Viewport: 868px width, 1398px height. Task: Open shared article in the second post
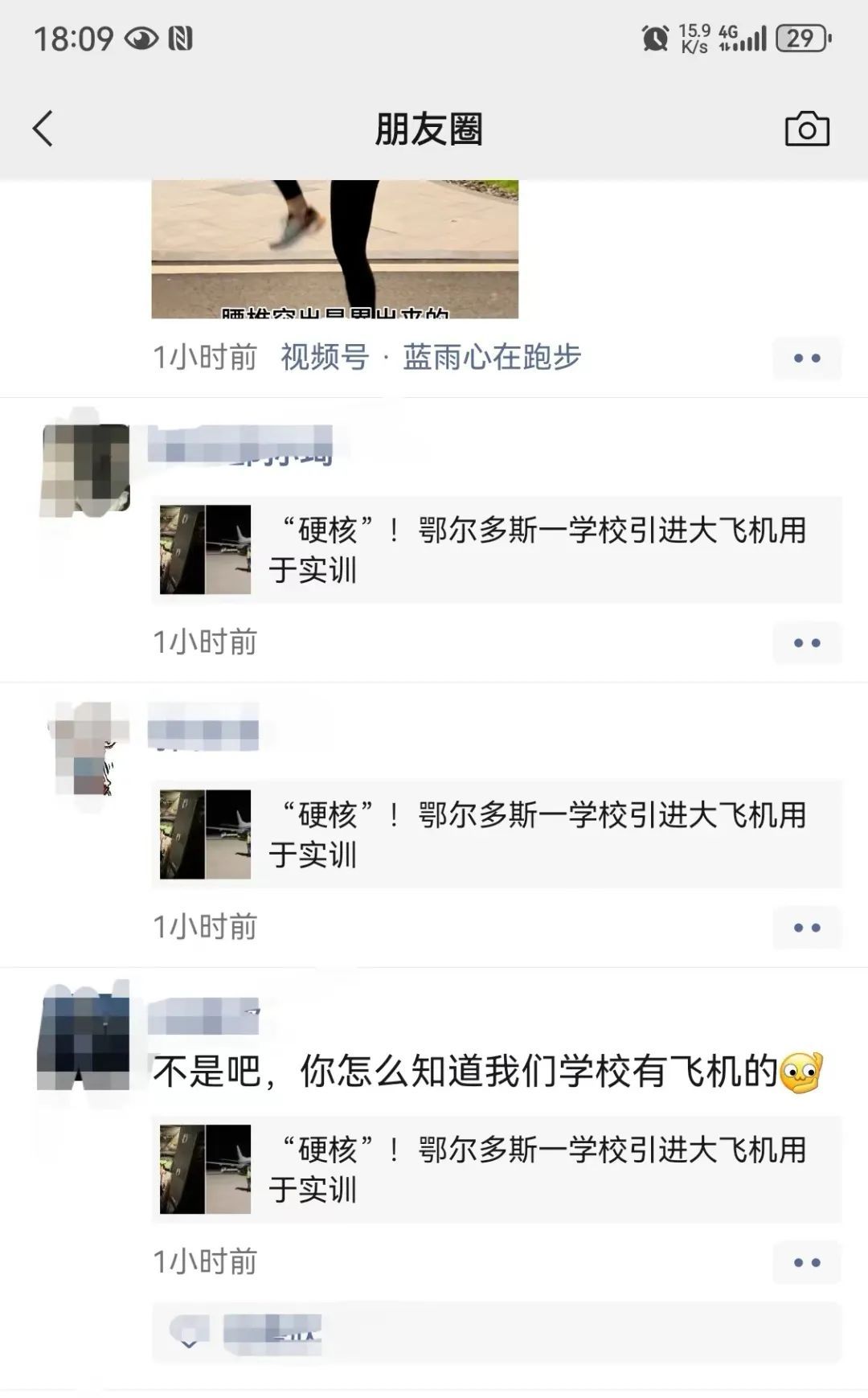496,834
